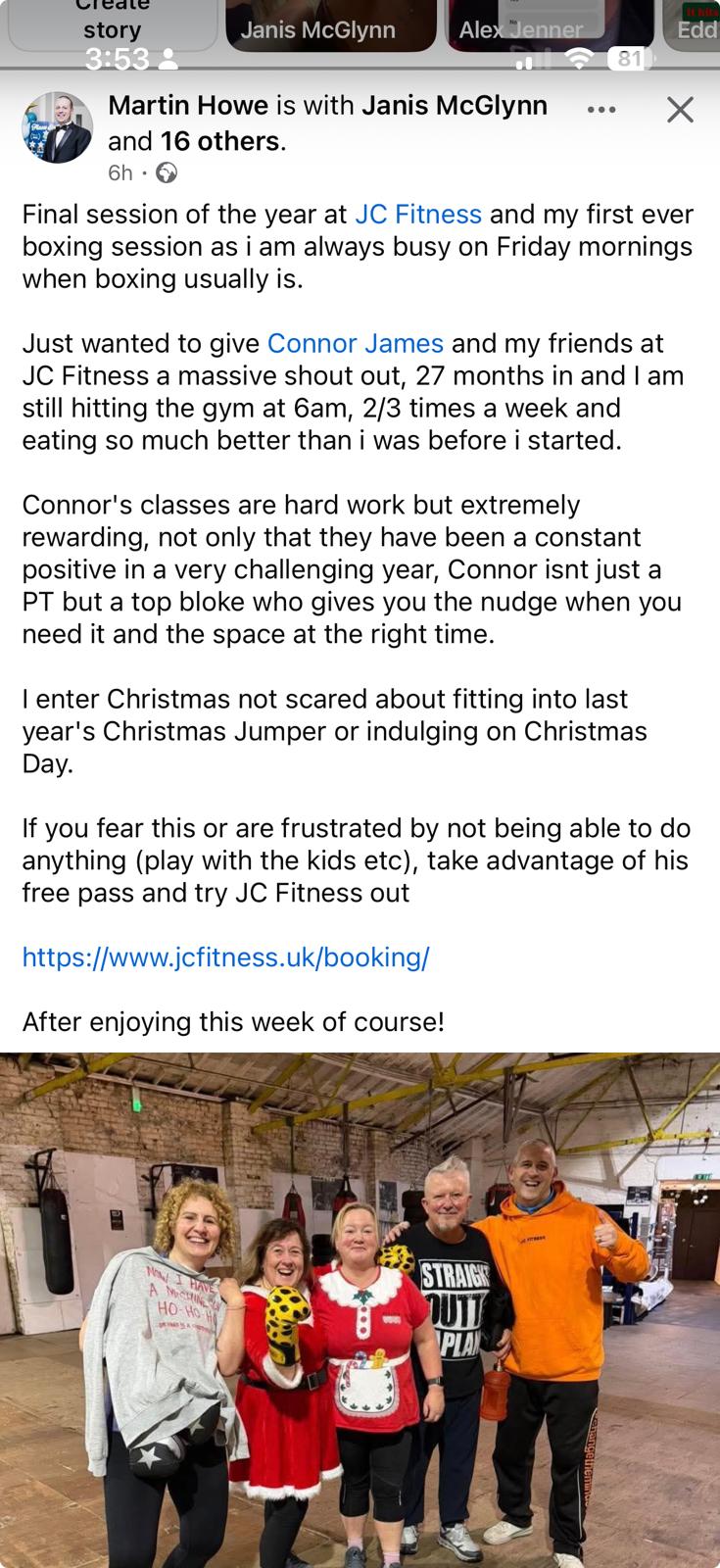720x1568 pixels.
Task: Dismiss this post with the X
Action: tap(680, 110)
